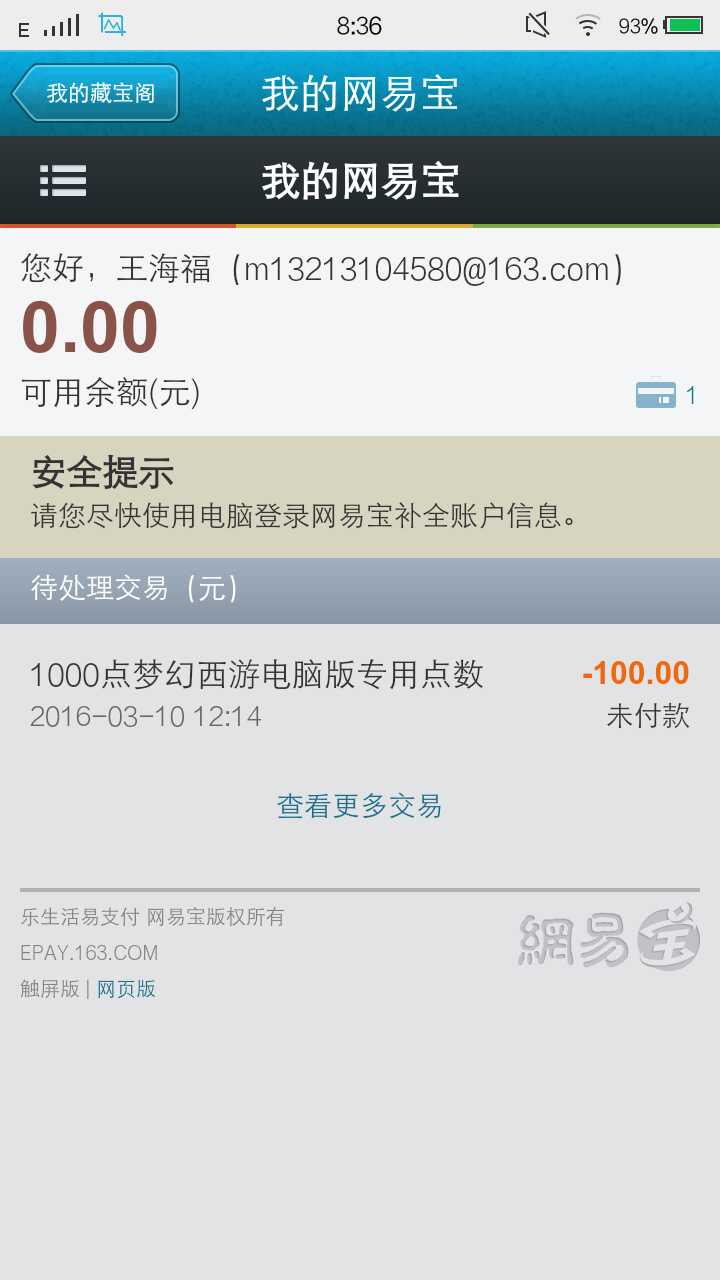The height and width of the screenshot is (1280, 720).
Task: View more transactions via 查看更多交易
Action: (359, 806)
